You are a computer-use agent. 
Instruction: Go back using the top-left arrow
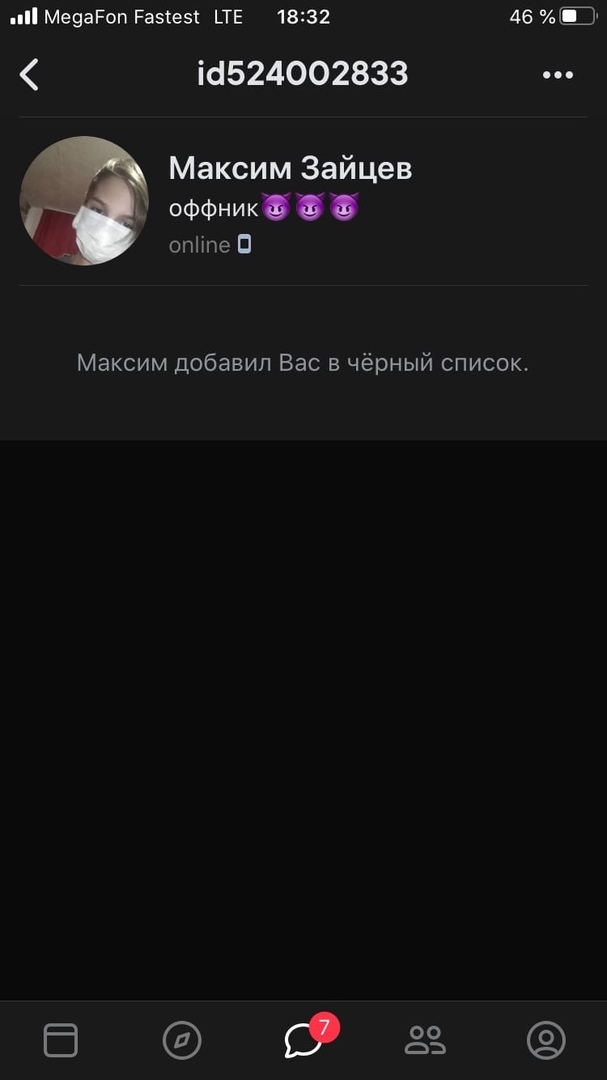click(x=30, y=74)
